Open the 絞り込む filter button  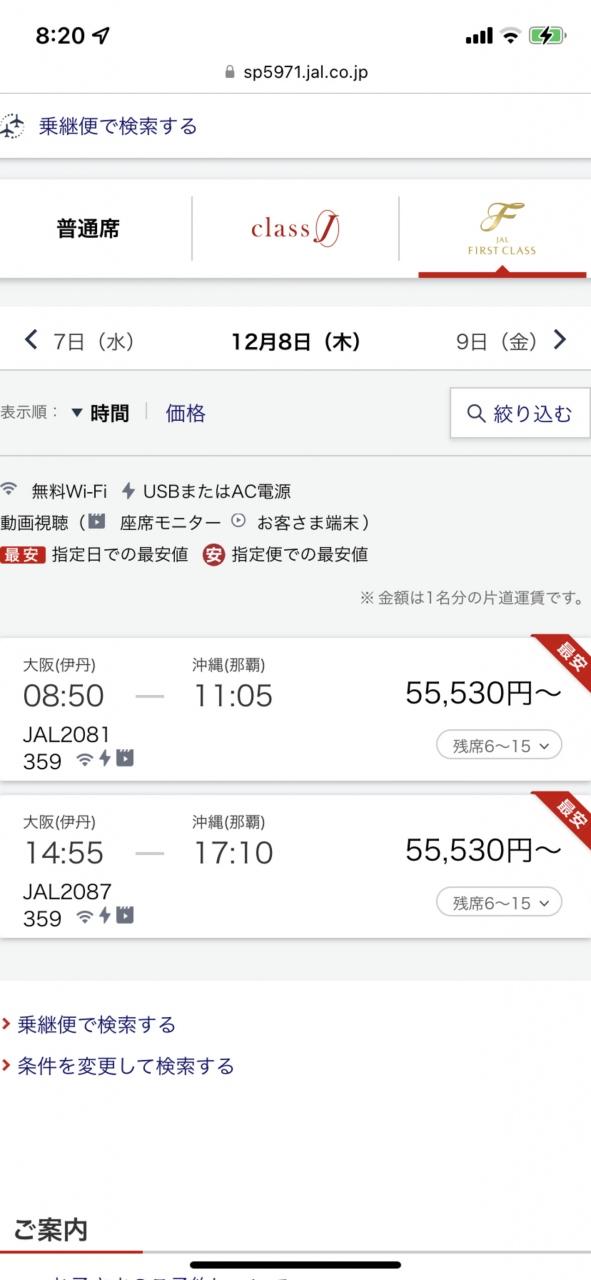pos(520,413)
